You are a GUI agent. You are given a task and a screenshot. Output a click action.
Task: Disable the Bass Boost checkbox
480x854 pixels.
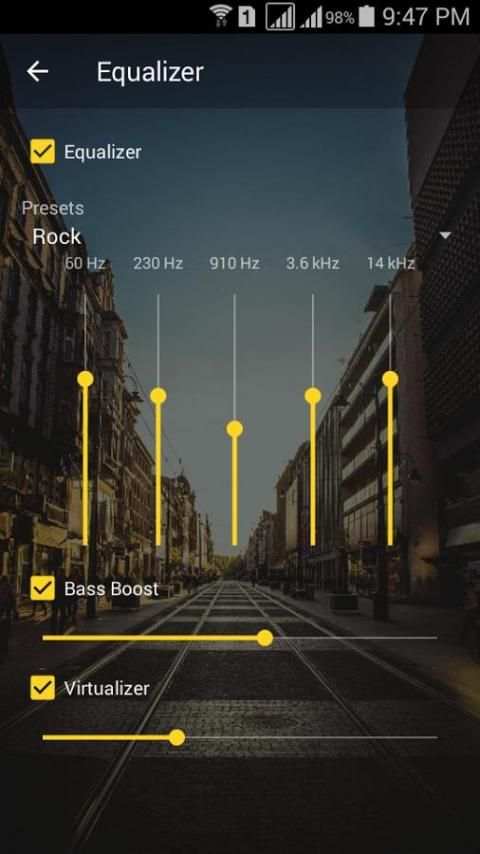[42, 588]
